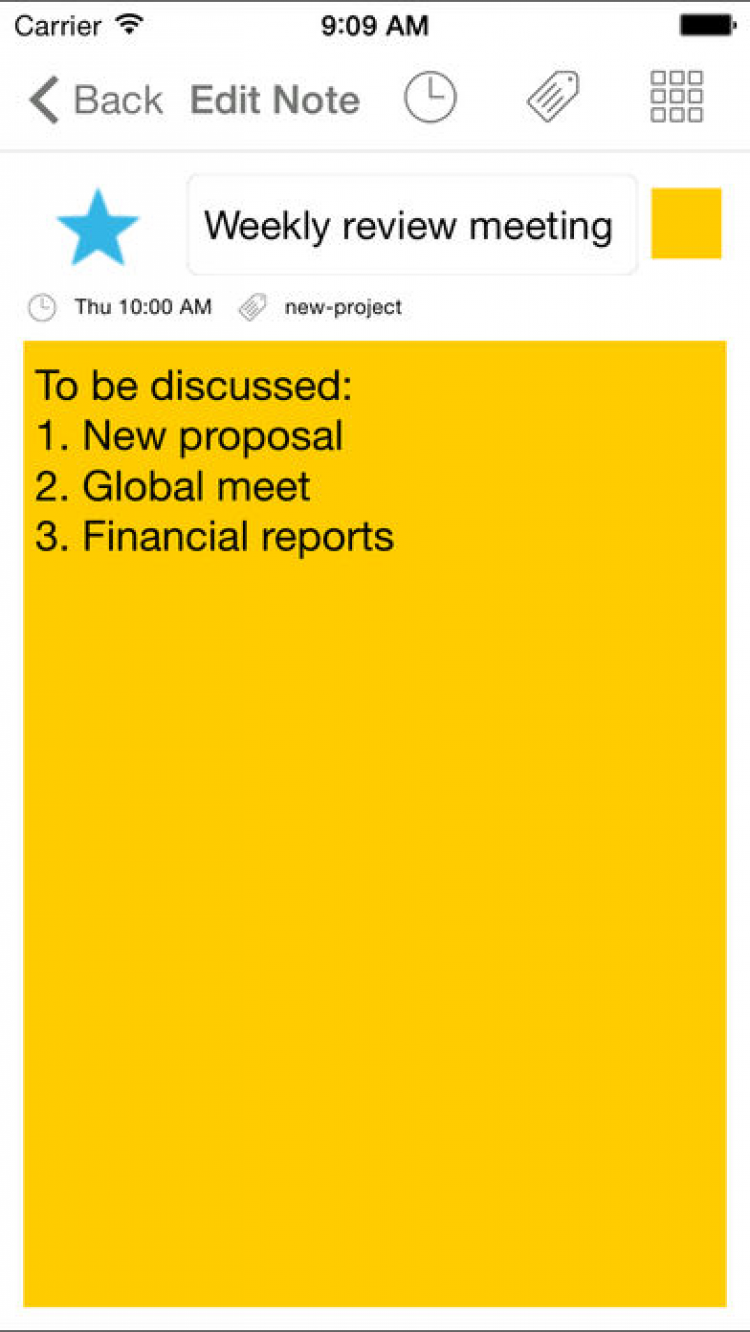Edit the note body text area
Viewport: 750px width, 1332px height.
pyautogui.click(x=375, y=820)
